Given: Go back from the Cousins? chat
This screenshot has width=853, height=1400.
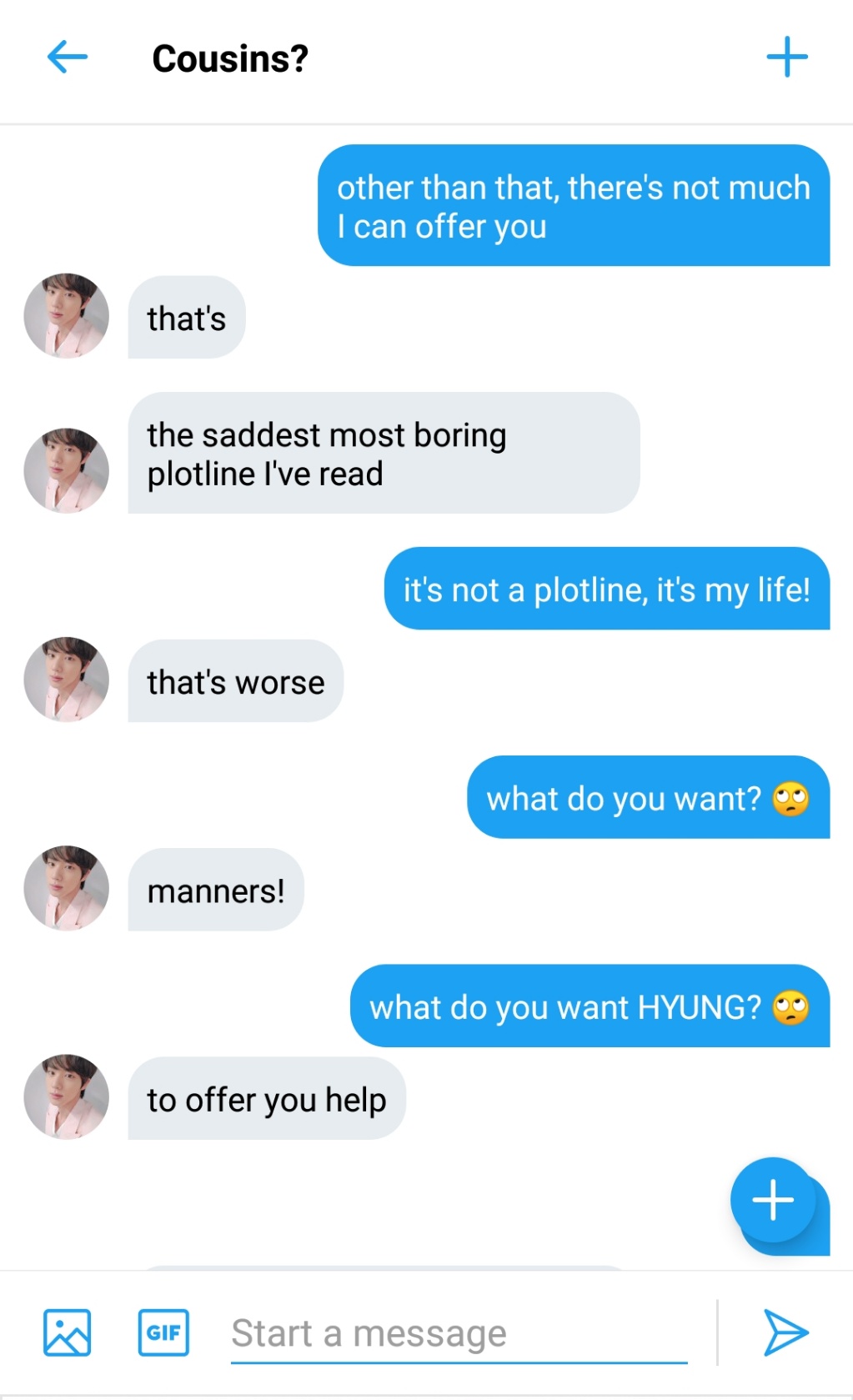Looking at the screenshot, I should [x=68, y=58].
